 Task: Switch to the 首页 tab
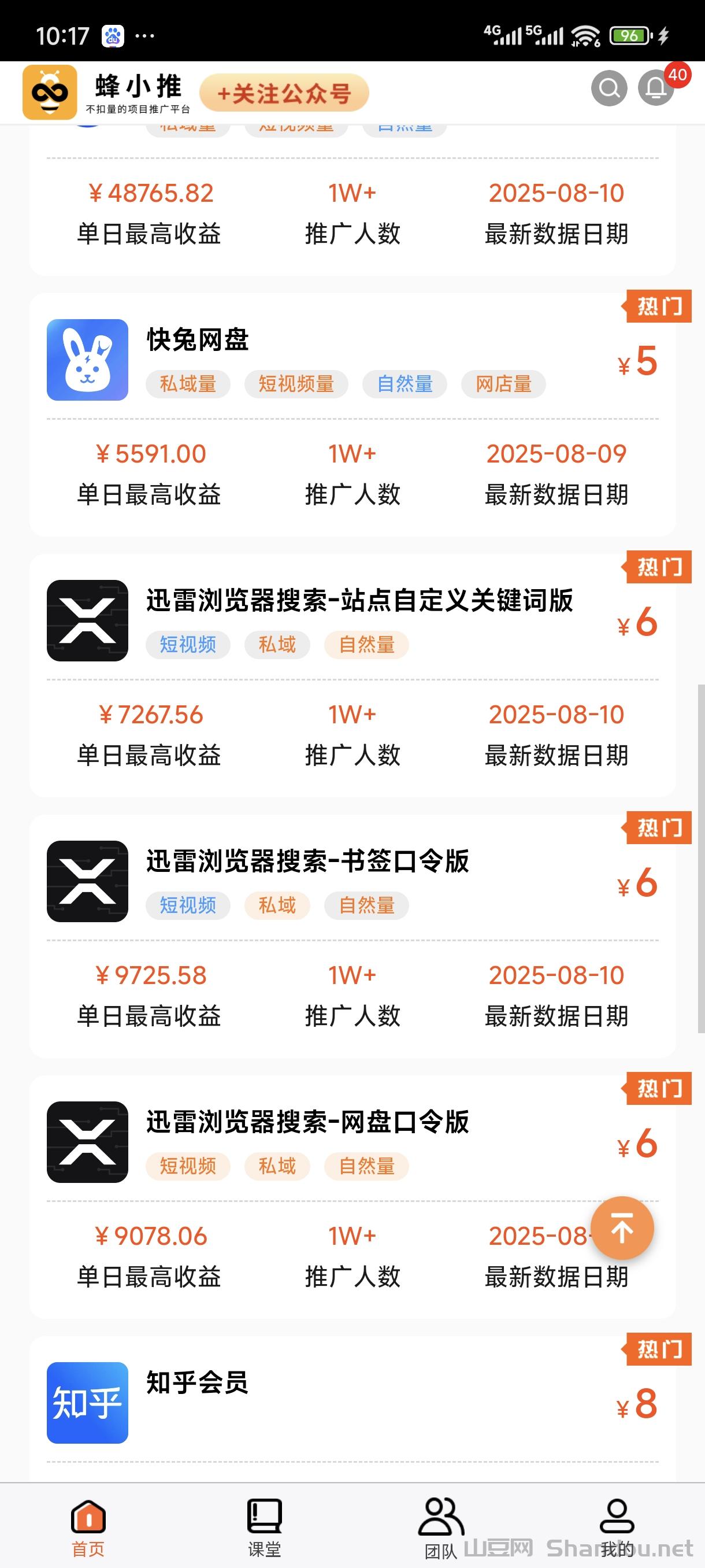pos(88,1528)
